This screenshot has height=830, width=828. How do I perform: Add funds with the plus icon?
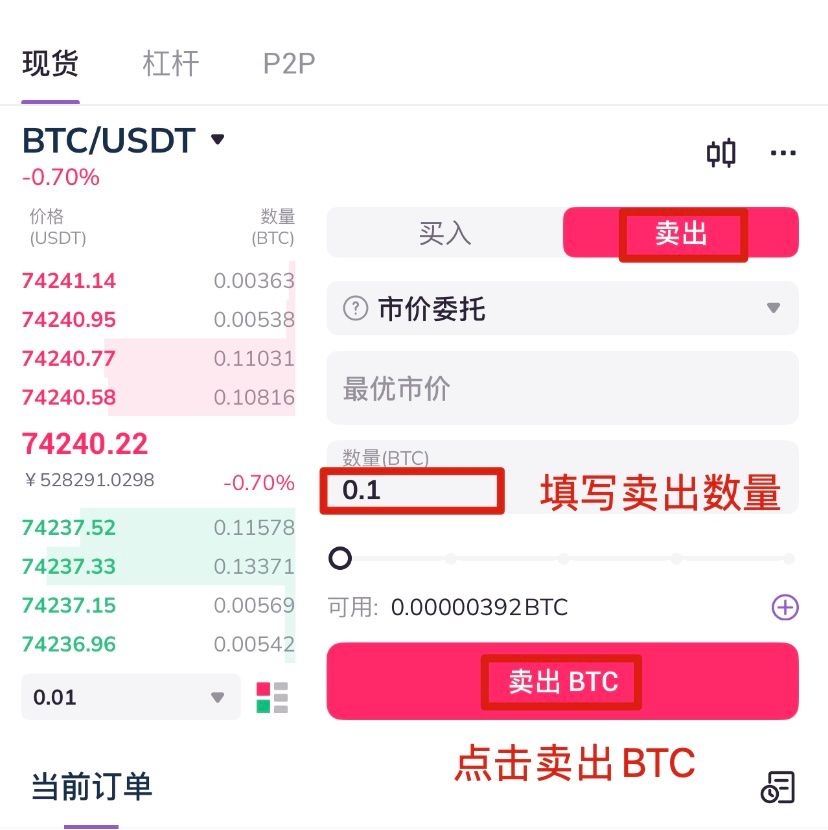785,607
